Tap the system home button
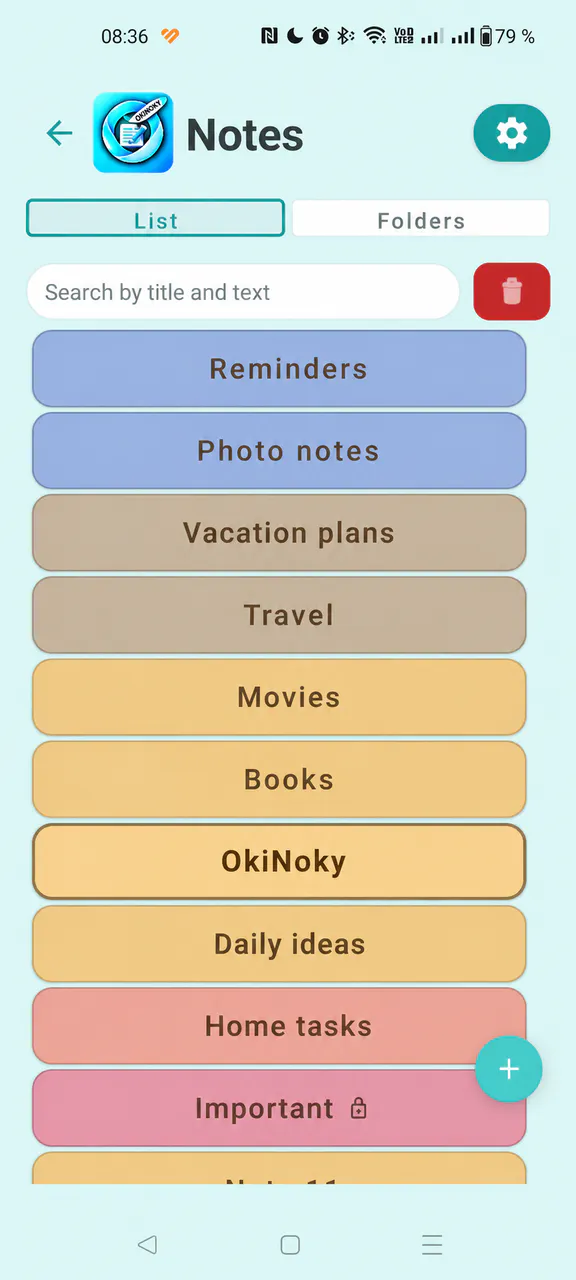The width and height of the screenshot is (576, 1280). point(290,1244)
